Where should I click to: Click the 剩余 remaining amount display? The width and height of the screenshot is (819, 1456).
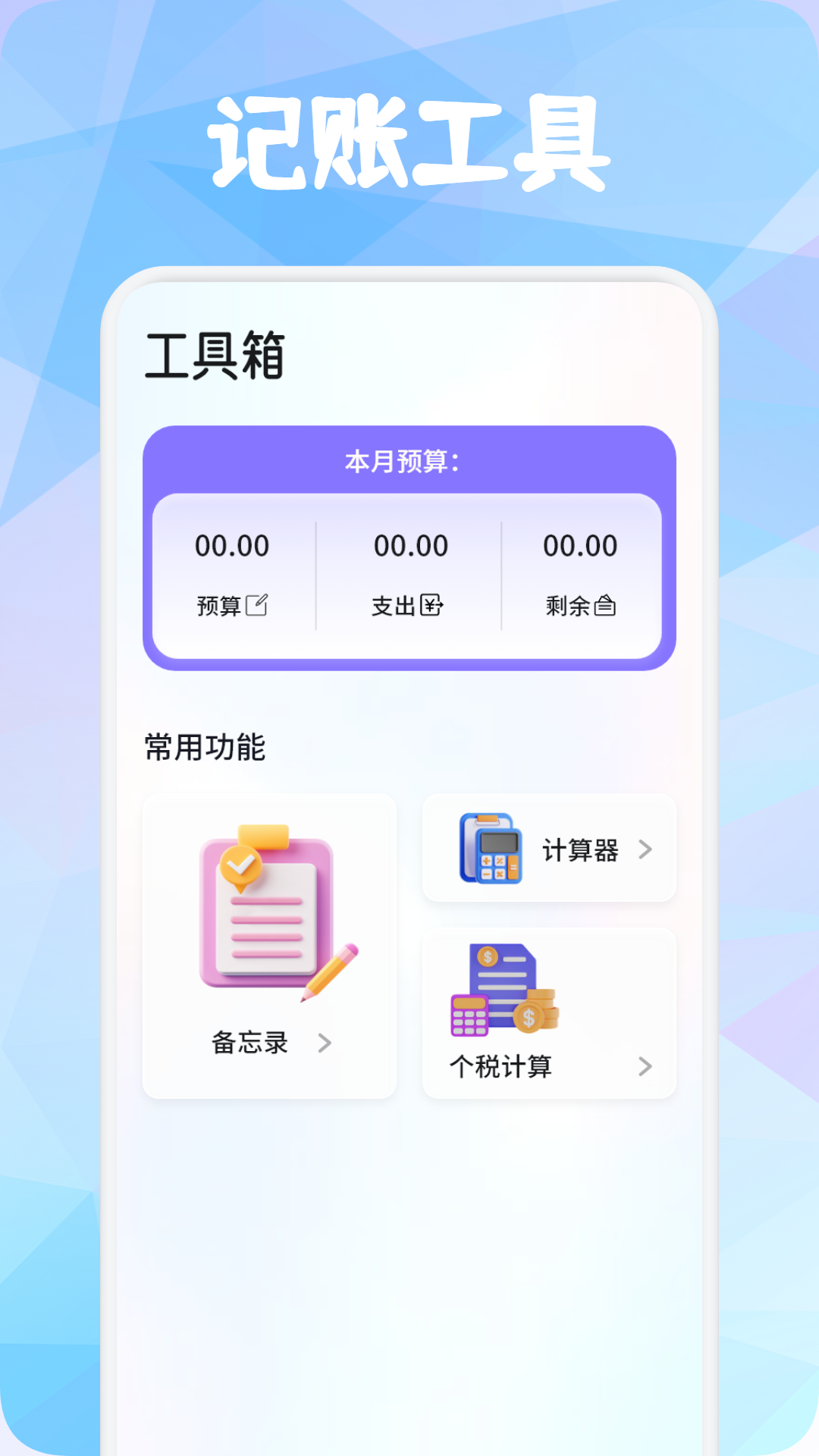(x=582, y=545)
